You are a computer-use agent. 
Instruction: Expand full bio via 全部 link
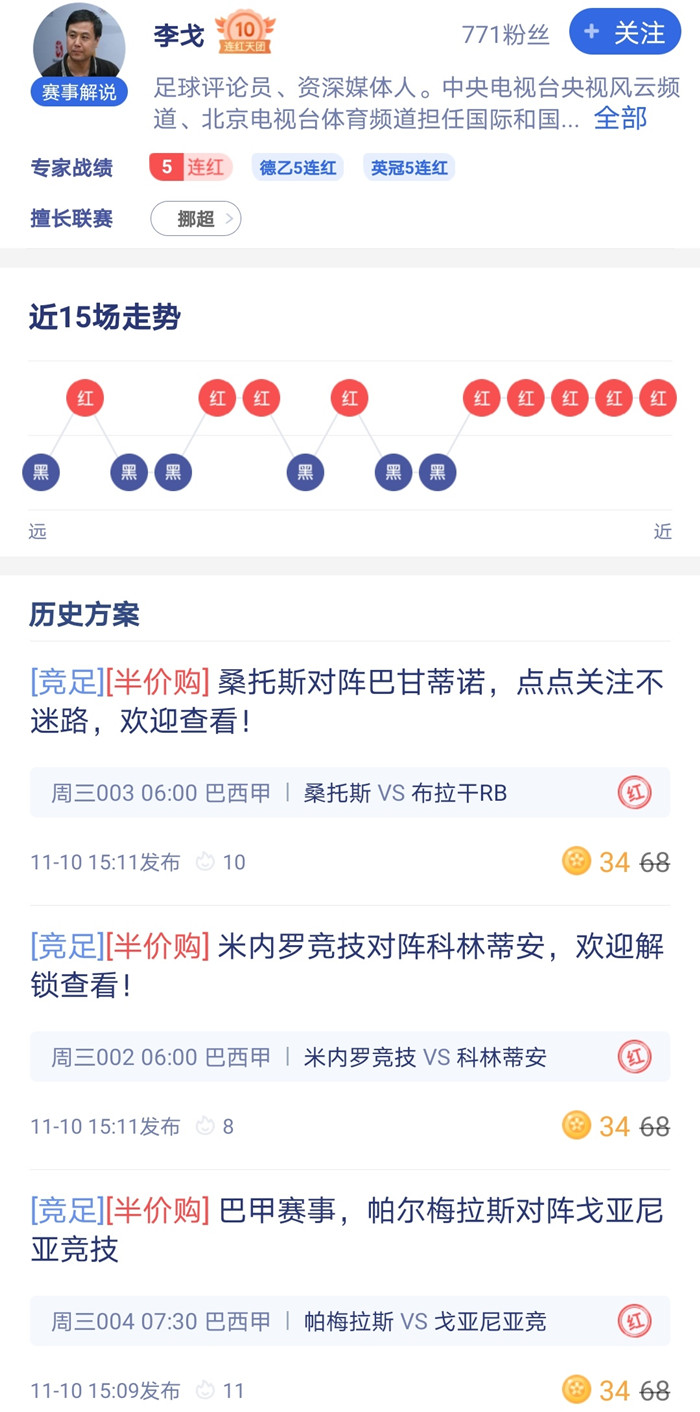[620, 118]
